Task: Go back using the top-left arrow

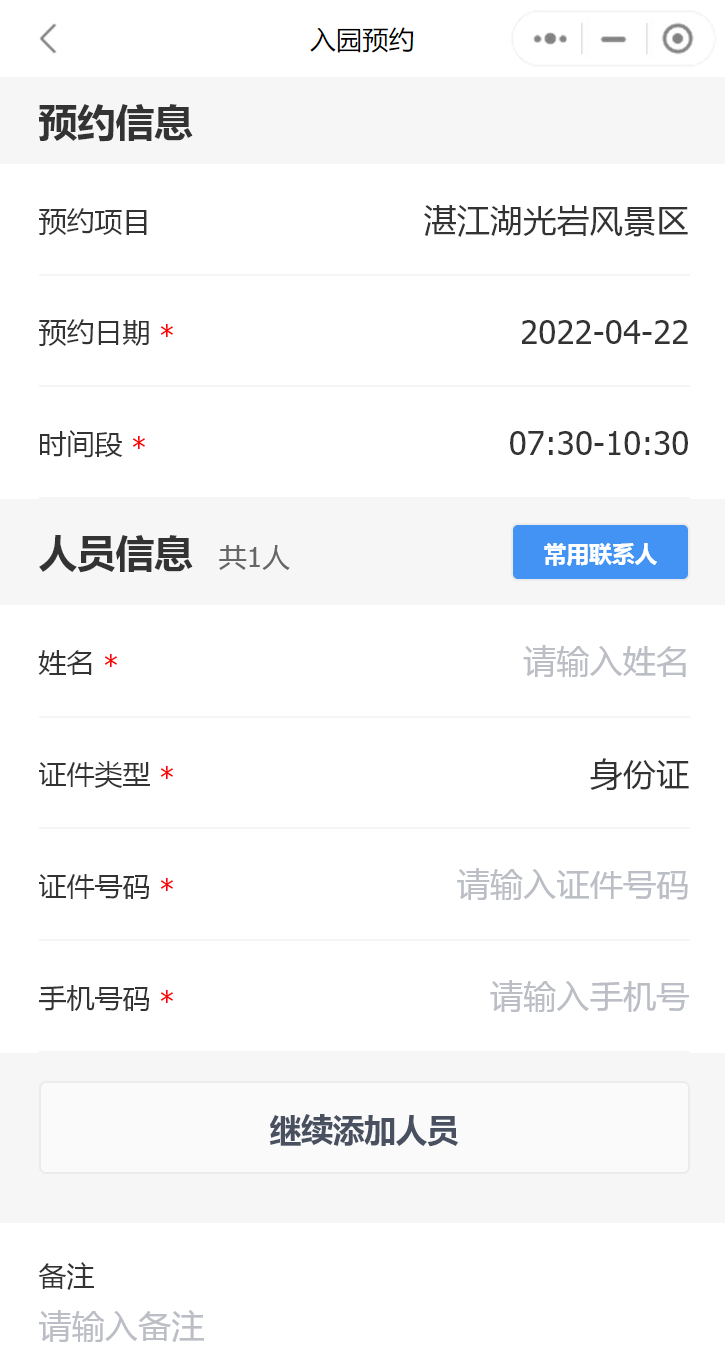Action: [x=48, y=39]
